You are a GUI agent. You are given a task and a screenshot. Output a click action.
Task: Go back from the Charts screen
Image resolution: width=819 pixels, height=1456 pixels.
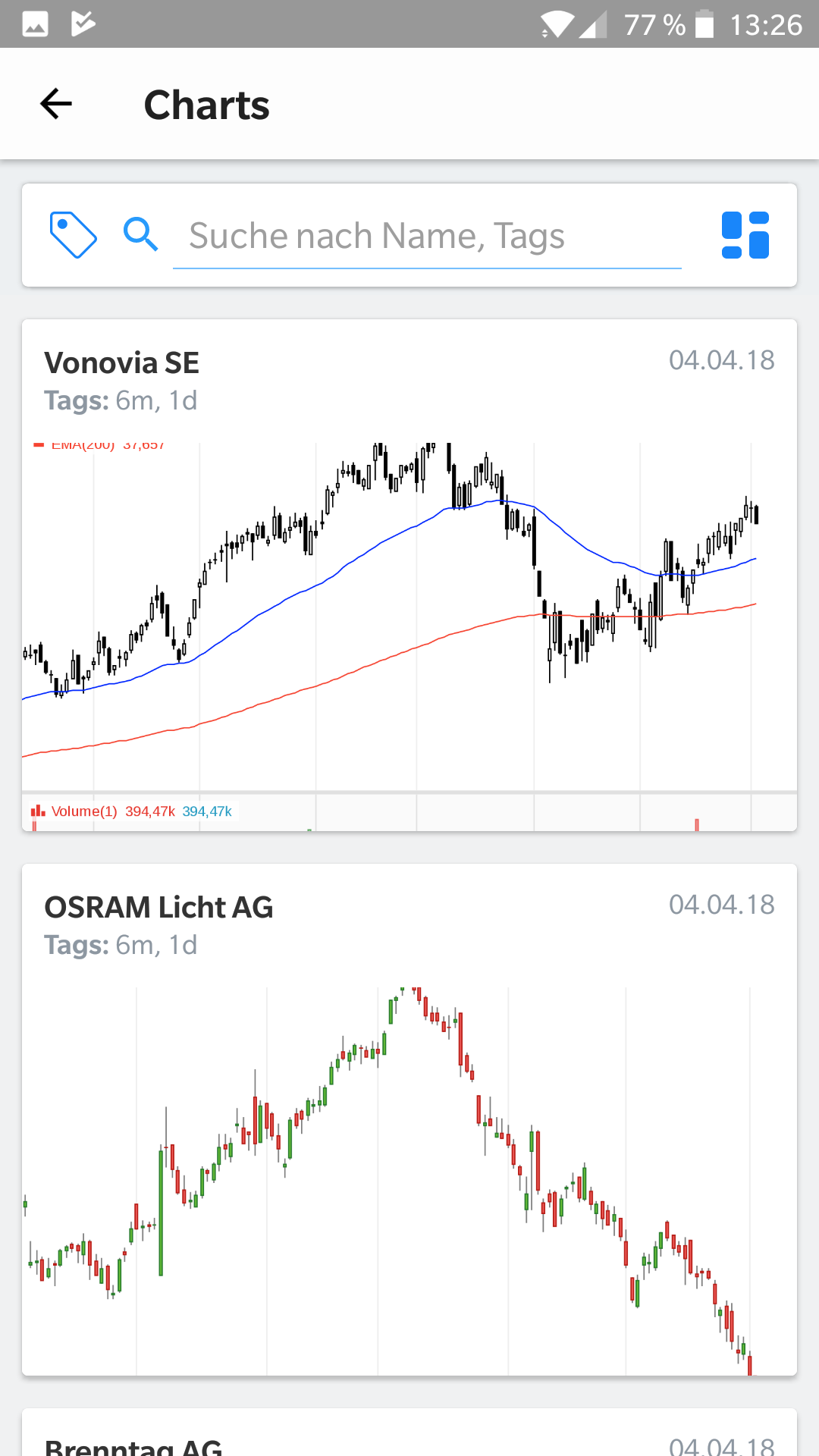tap(55, 104)
